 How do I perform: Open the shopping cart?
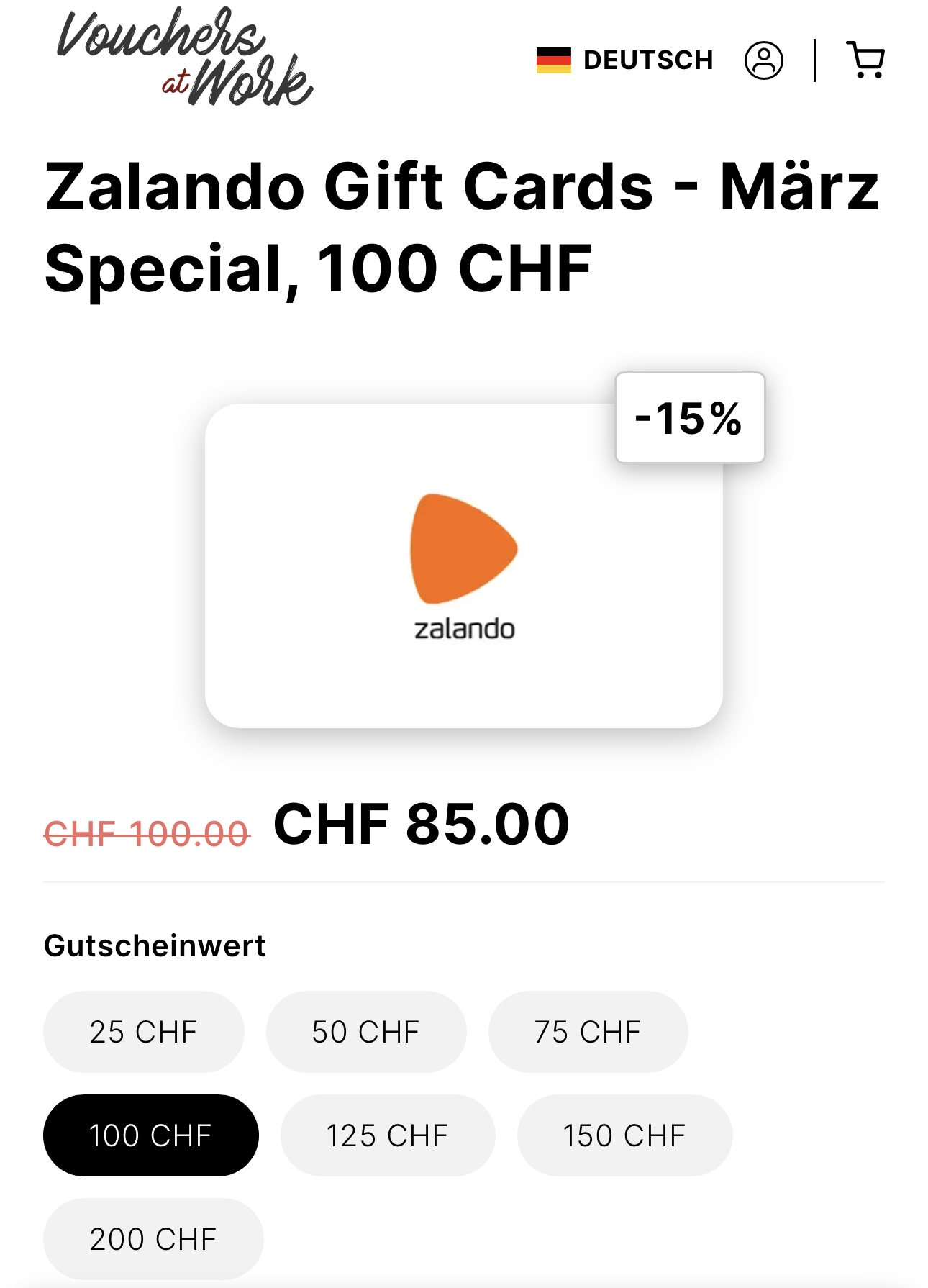(865, 60)
